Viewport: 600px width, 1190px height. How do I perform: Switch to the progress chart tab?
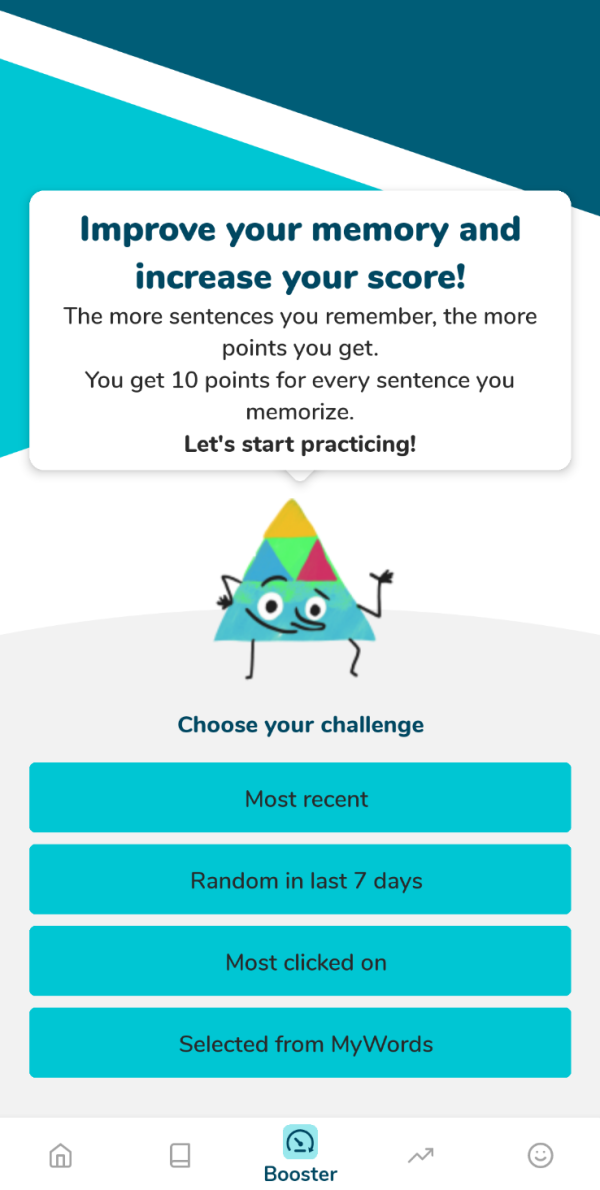[x=420, y=1156]
